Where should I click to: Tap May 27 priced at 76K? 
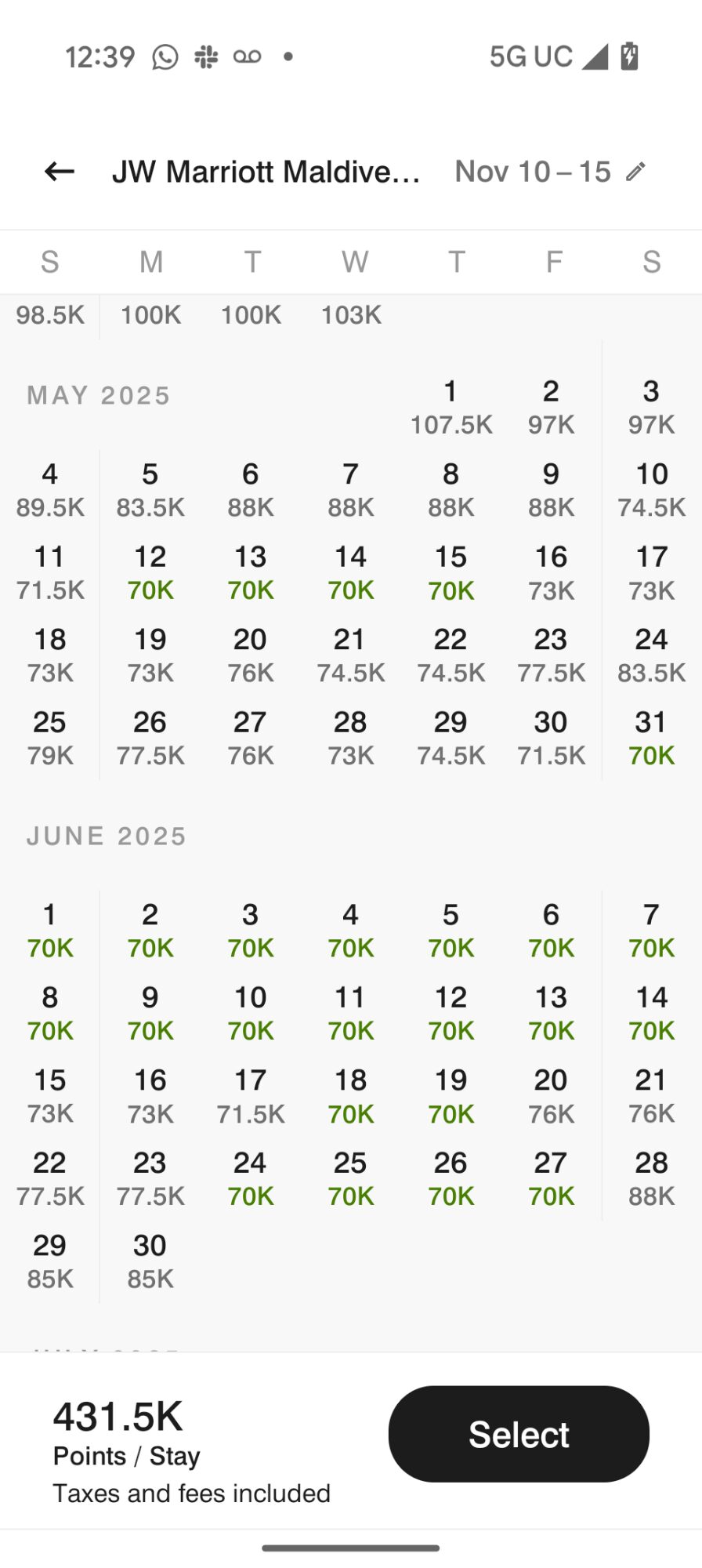coord(251,738)
